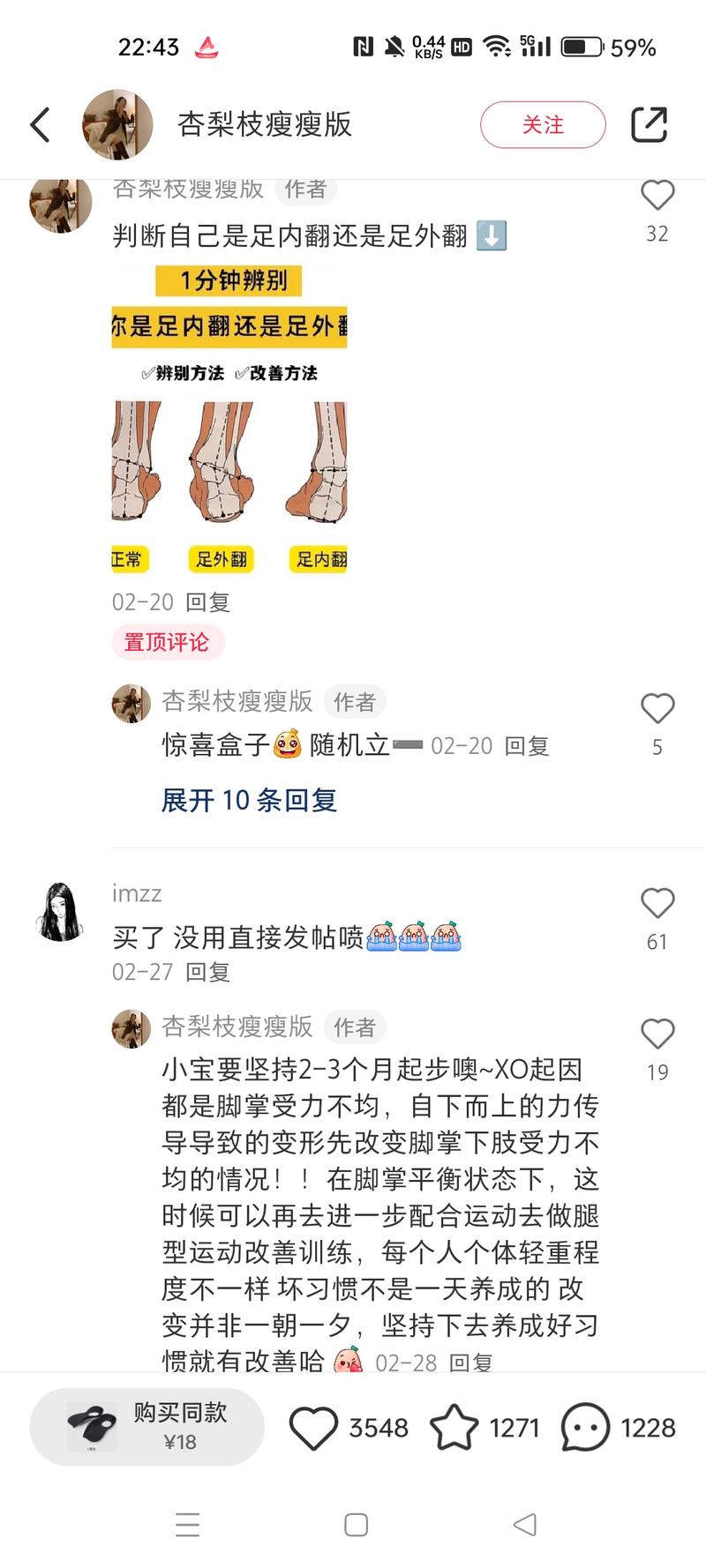The width and height of the screenshot is (706, 1568).
Task: Open the share panel via top-right share icon
Action: point(650,123)
